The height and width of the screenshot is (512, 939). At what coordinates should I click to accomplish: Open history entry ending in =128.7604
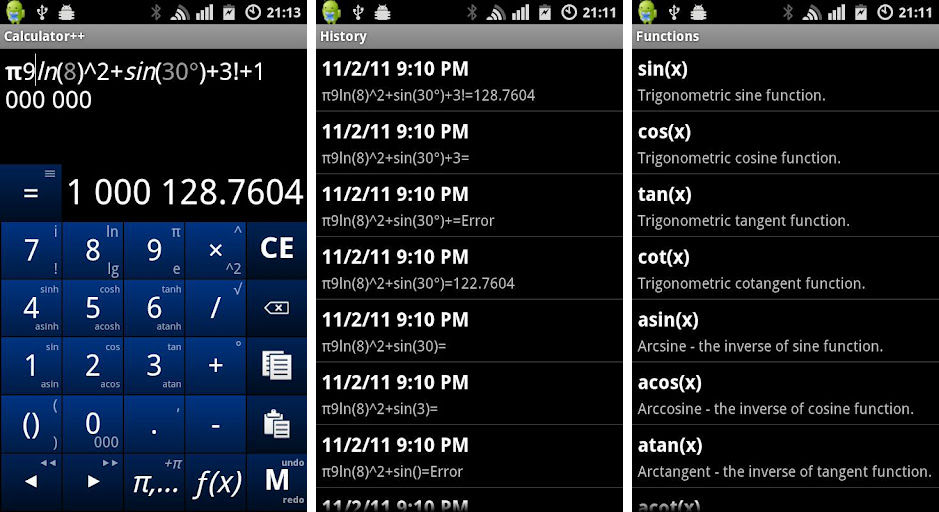(x=469, y=82)
